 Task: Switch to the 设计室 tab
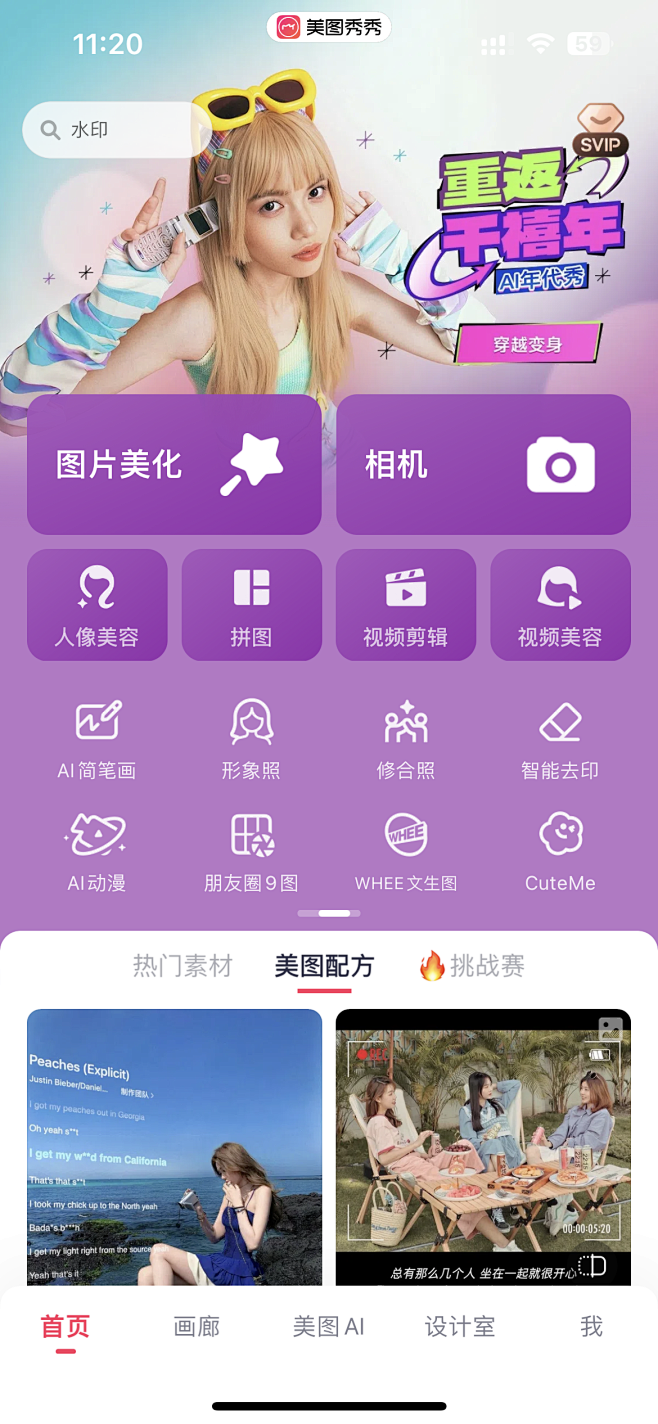click(460, 1327)
